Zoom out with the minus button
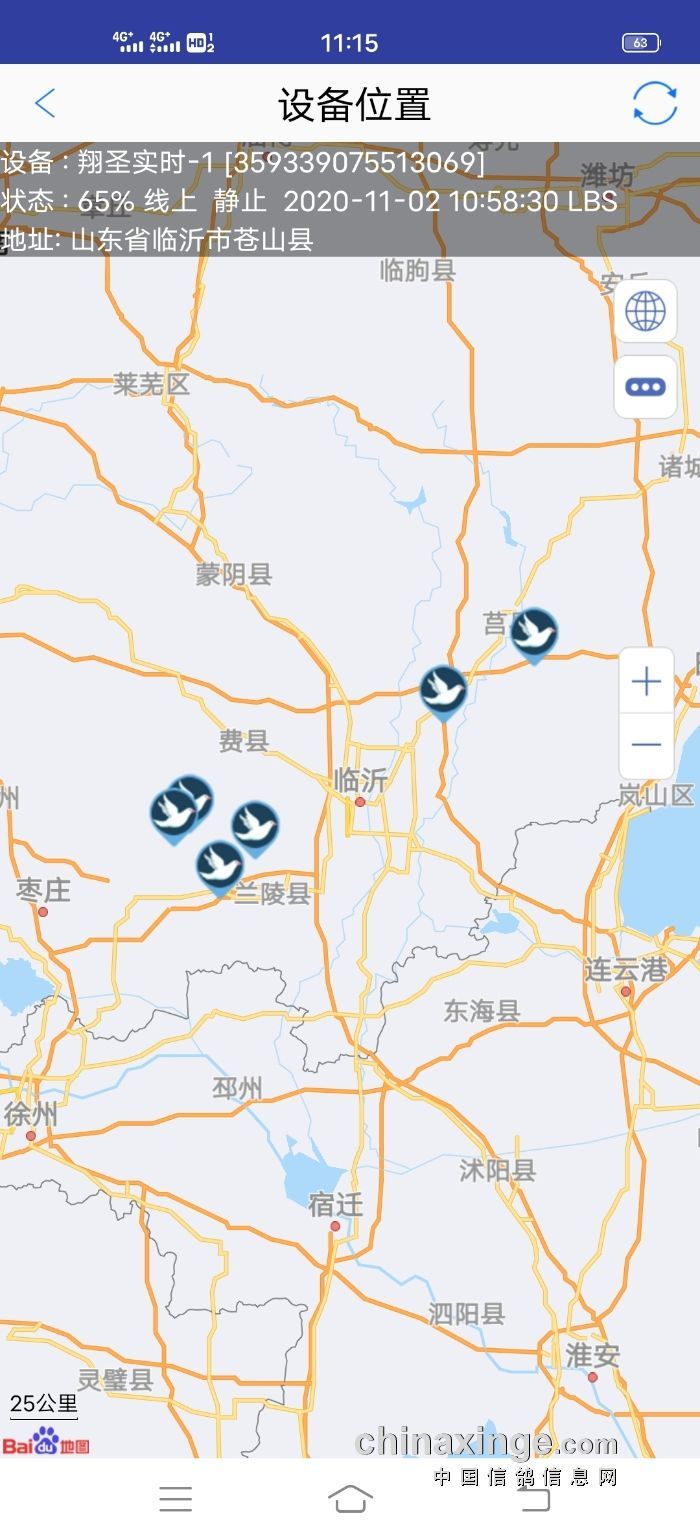Screen dimensions: 700x1540 [646, 745]
